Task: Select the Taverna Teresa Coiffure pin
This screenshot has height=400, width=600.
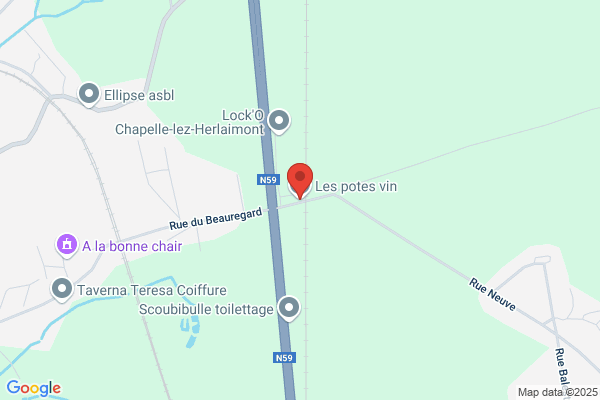Action: click(62, 290)
